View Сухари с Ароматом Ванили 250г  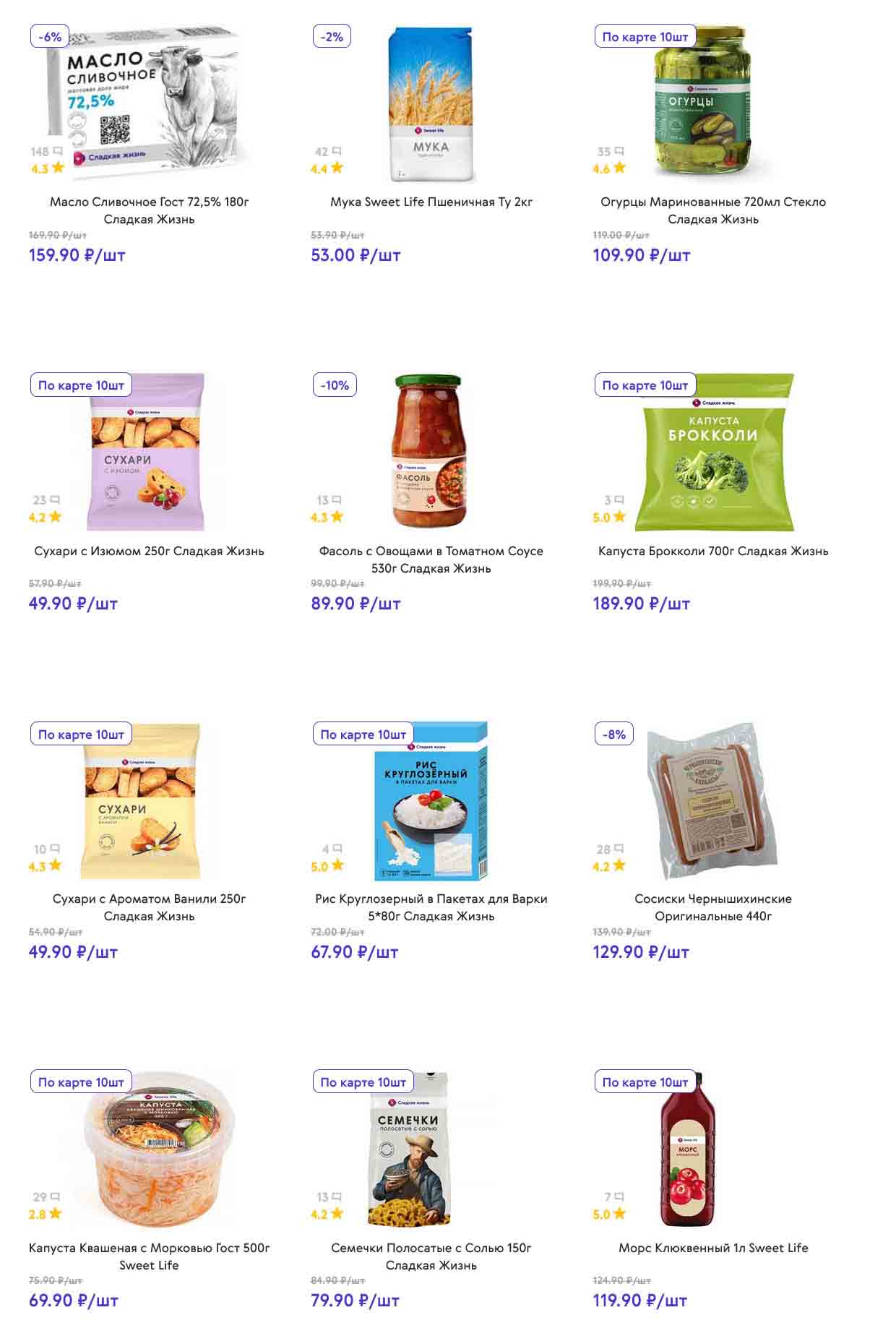(149, 907)
